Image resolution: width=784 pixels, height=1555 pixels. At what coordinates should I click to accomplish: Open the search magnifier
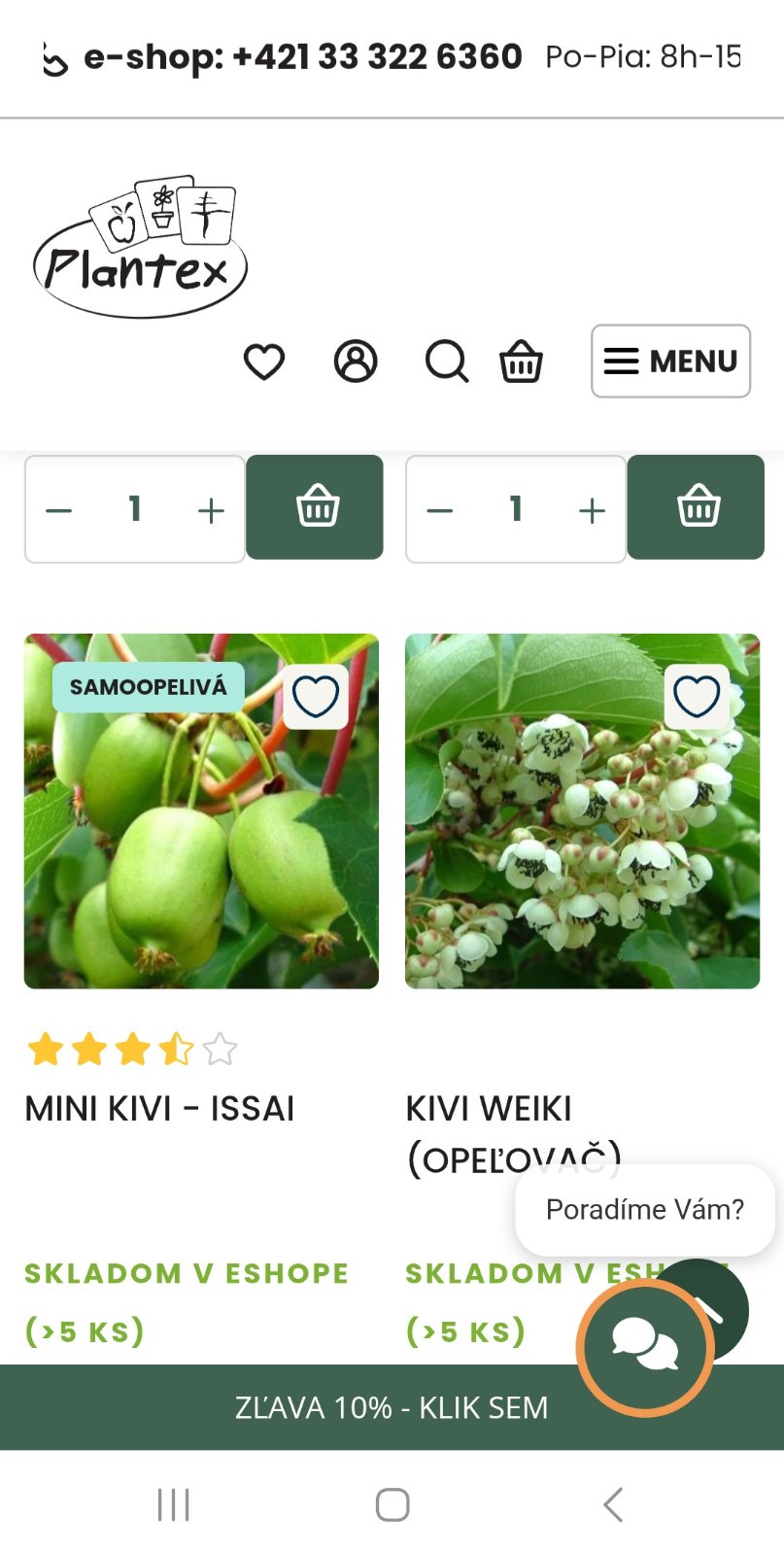click(x=446, y=362)
